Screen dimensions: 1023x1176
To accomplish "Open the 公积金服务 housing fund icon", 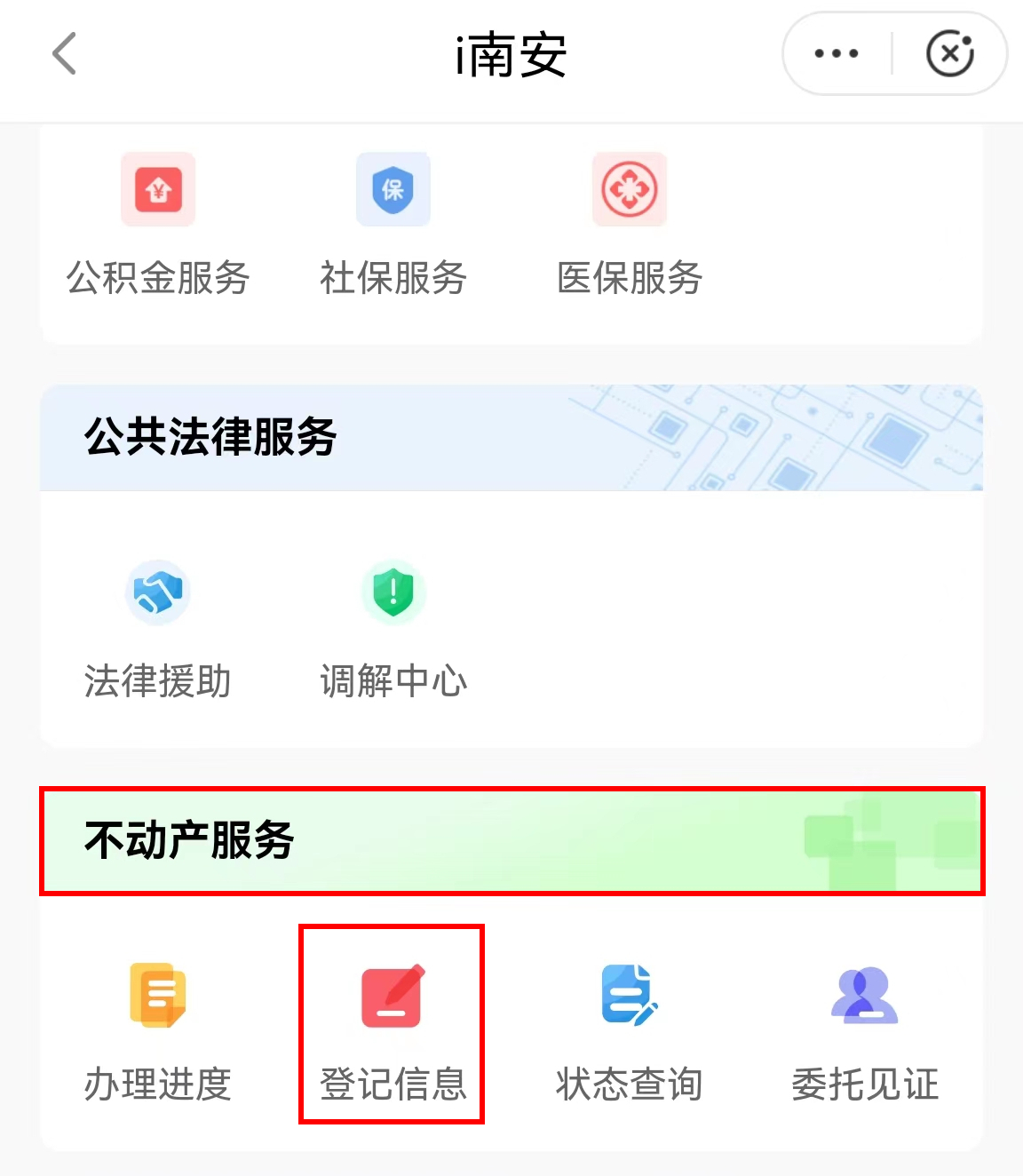I will click(x=157, y=188).
